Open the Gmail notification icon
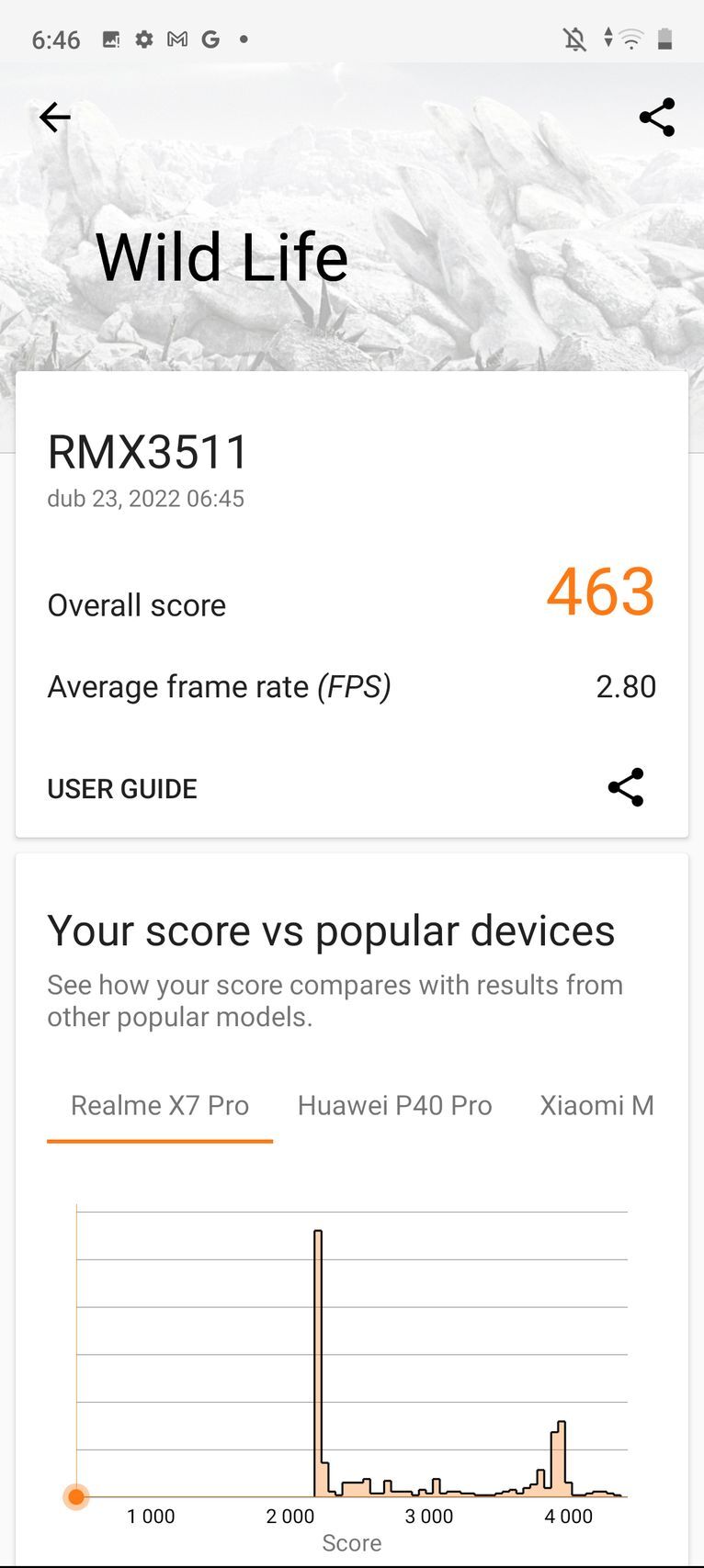Image resolution: width=704 pixels, height=1568 pixels. click(x=177, y=39)
